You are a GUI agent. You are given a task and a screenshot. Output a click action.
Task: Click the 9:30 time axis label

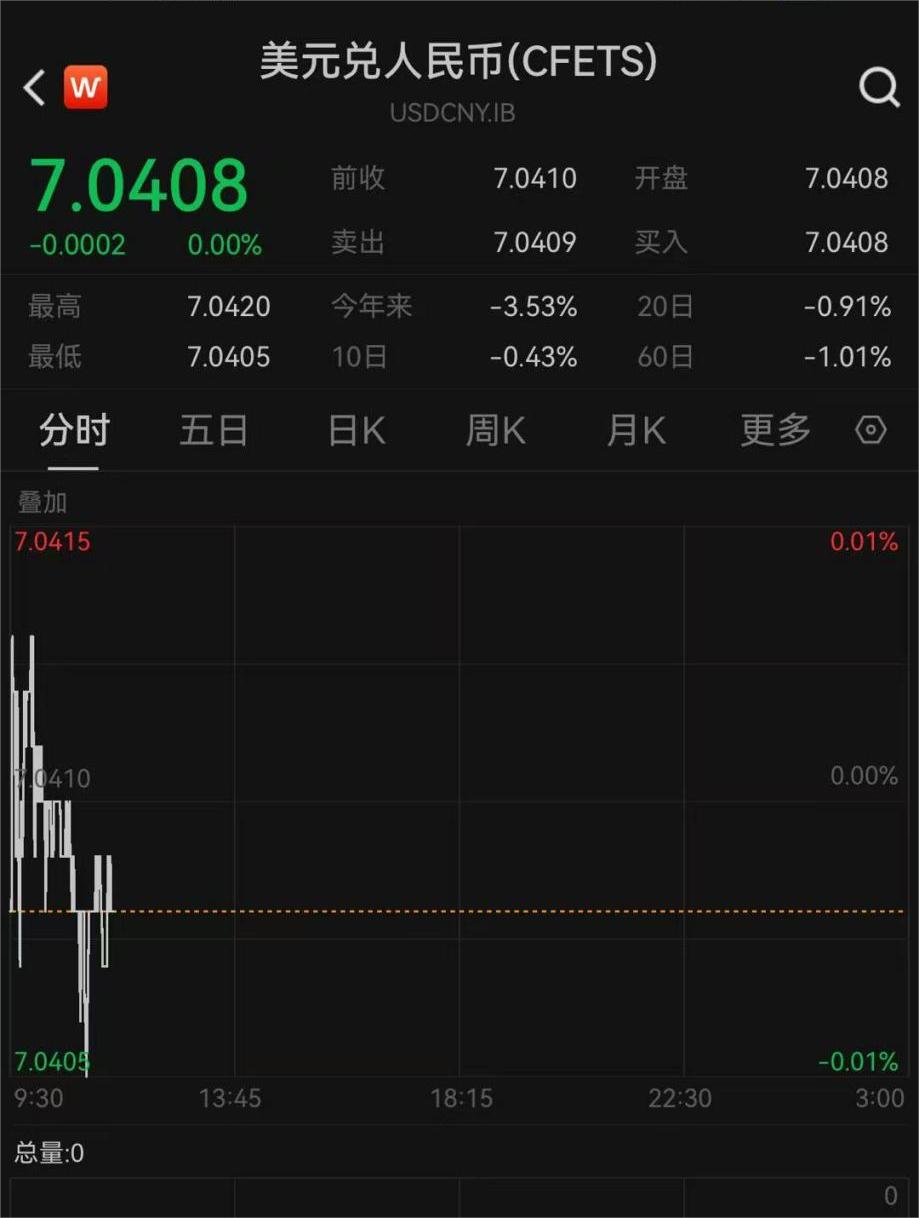click(38, 1098)
